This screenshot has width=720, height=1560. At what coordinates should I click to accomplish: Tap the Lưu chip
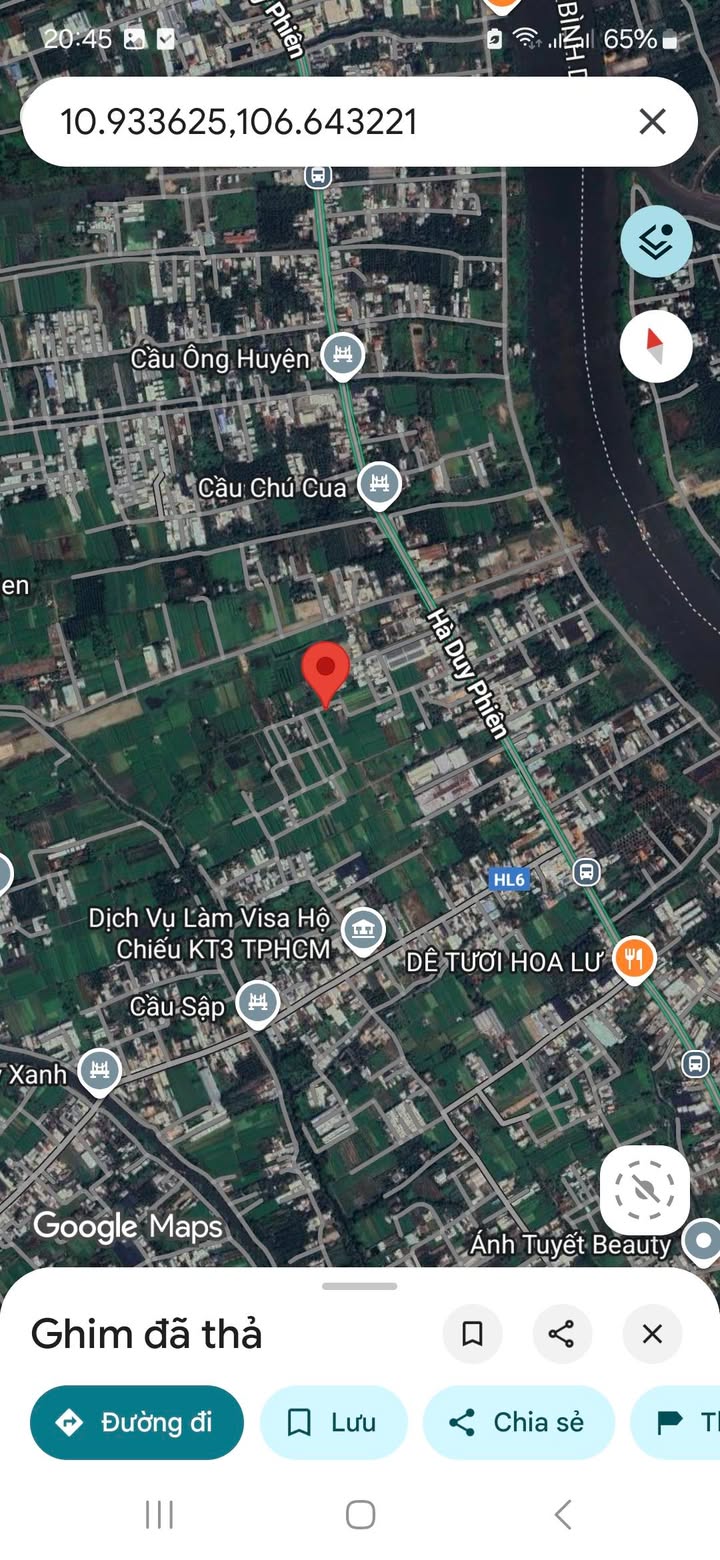334,1422
